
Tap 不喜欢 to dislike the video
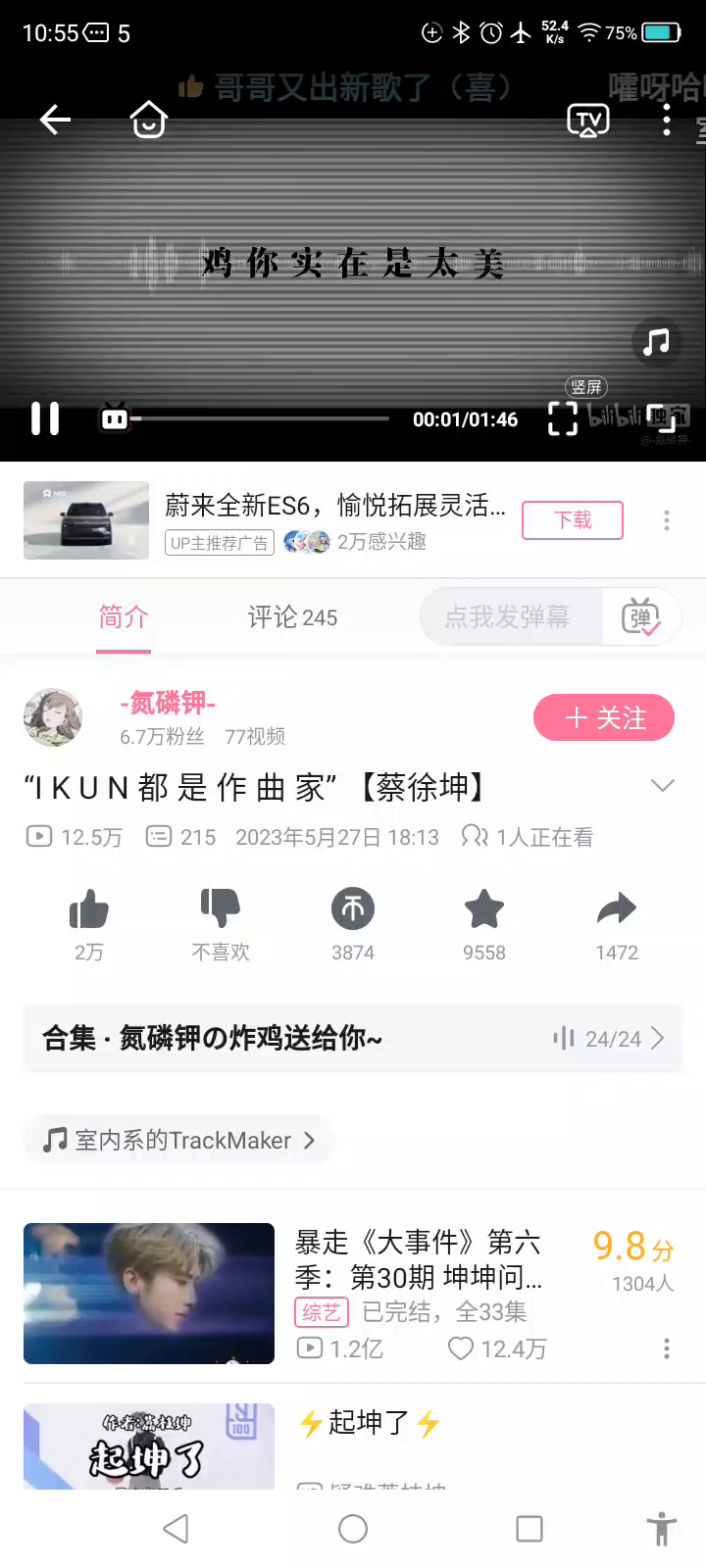pos(221,911)
